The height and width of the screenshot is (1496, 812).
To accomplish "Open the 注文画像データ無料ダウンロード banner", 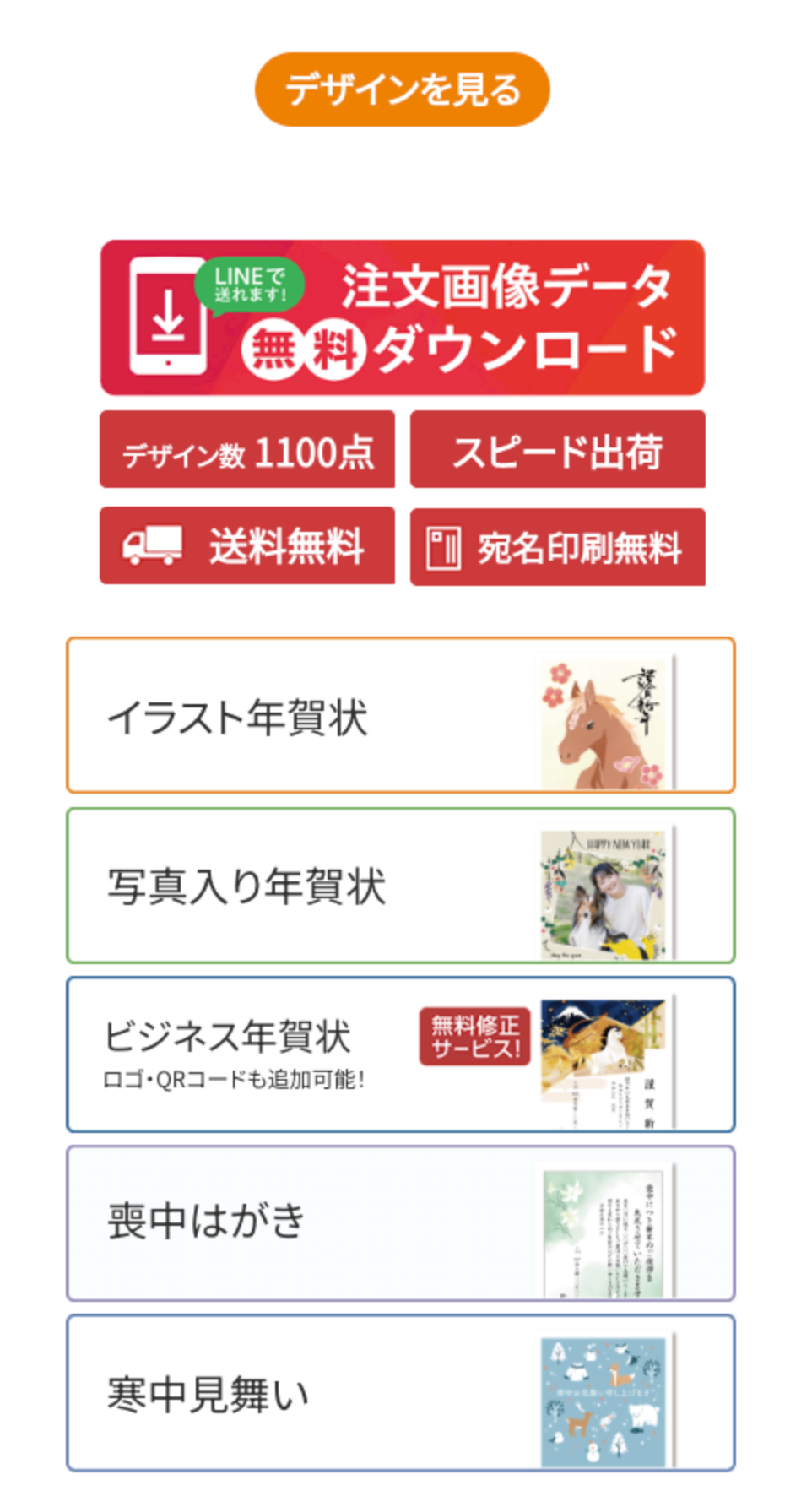I will (402, 317).
